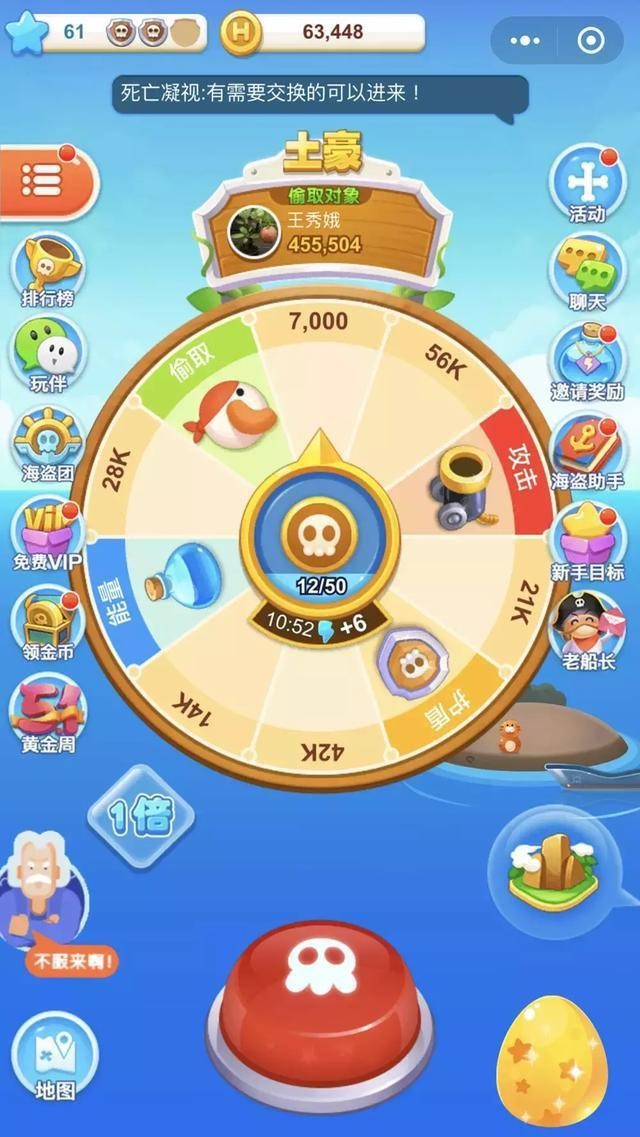The height and width of the screenshot is (1137, 640).
Task: Open 活动 events
Action: [588, 182]
